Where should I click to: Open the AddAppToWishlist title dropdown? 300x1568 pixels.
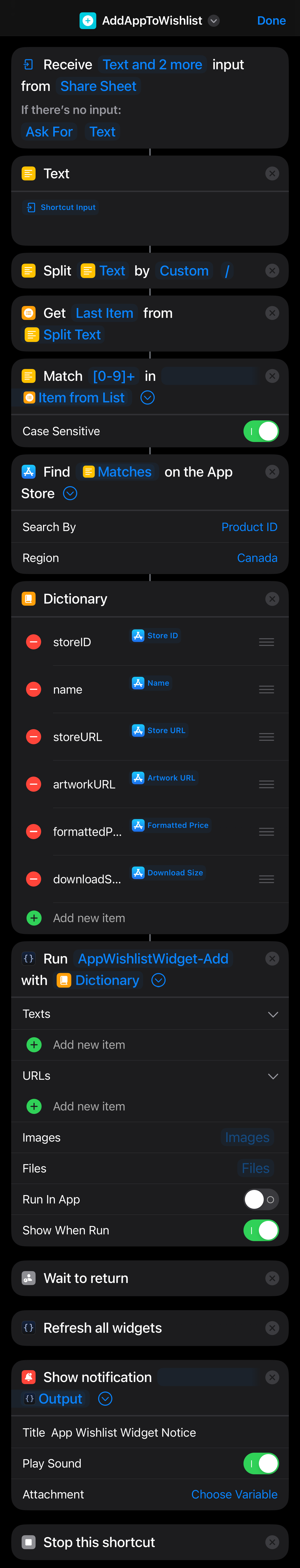[x=213, y=21]
